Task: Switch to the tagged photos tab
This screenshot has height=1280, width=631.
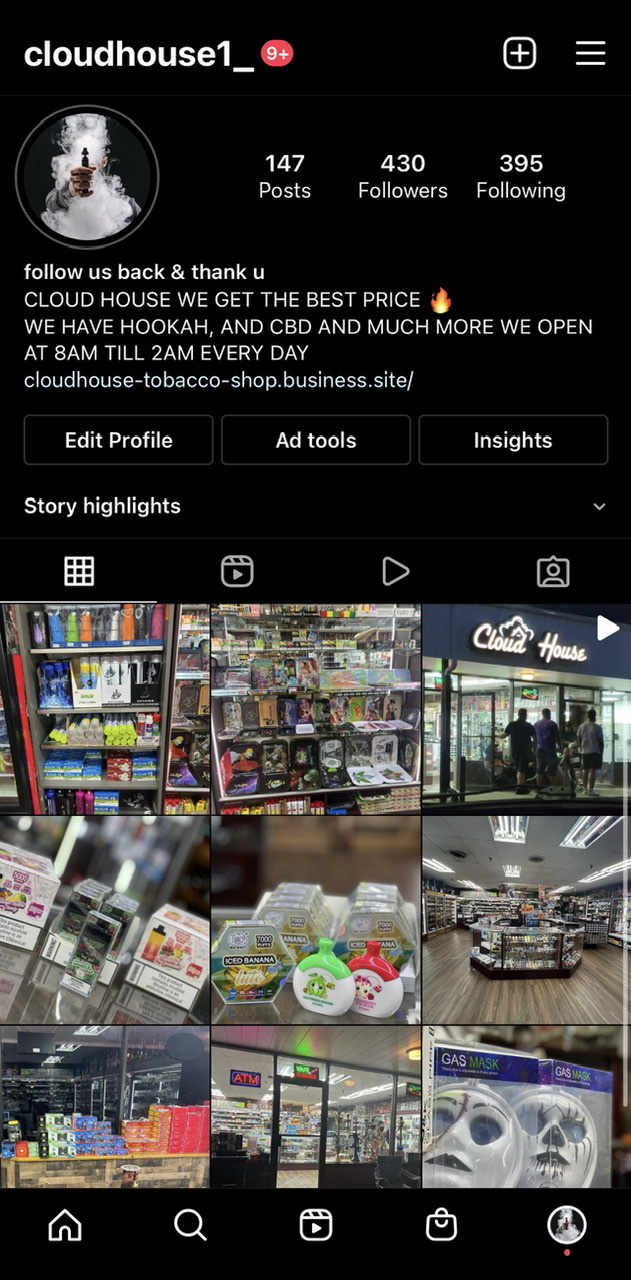Action: (x=552, y=571)
